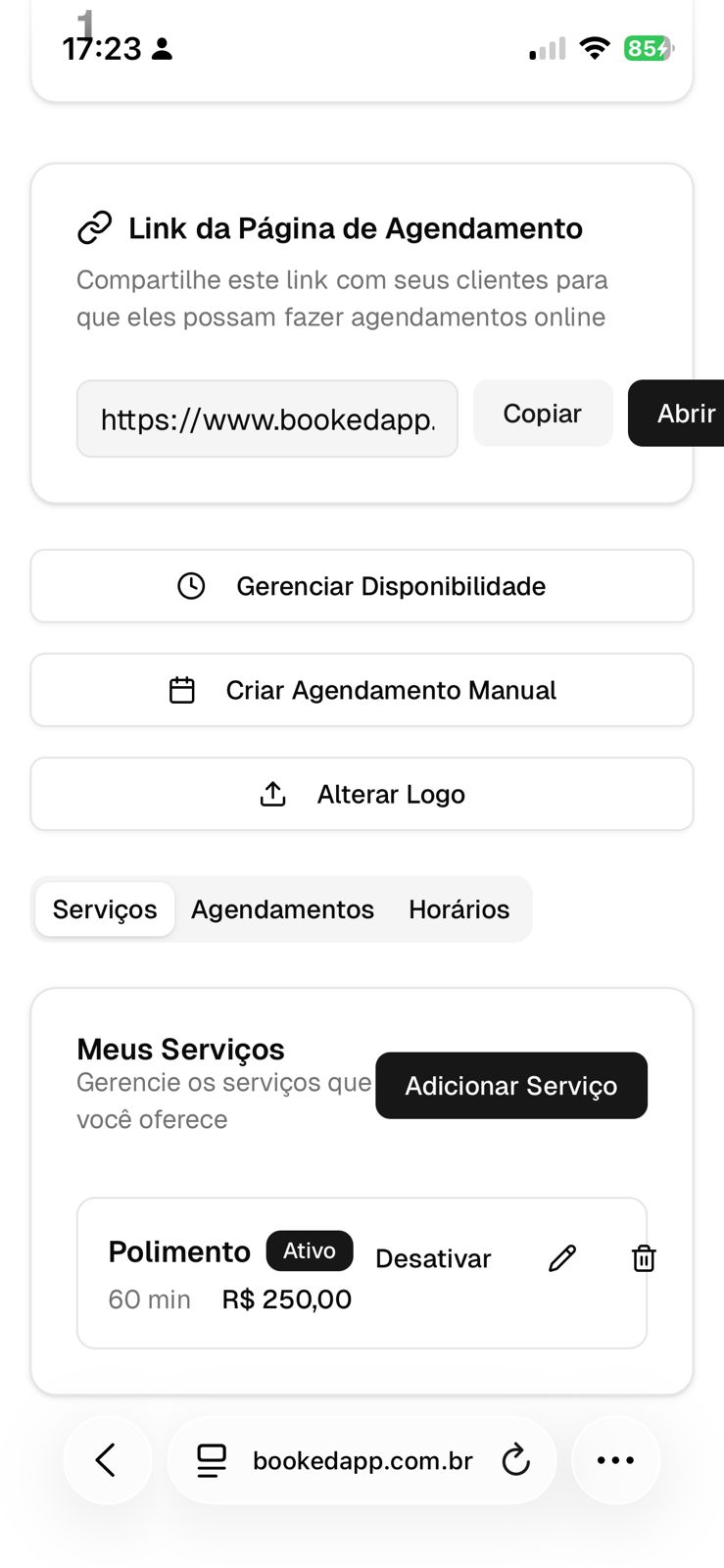Image resolution: width=724 pixels, height=1568 pixels.
Task: Select the booking link URL field
Action: tap(266, 418)
